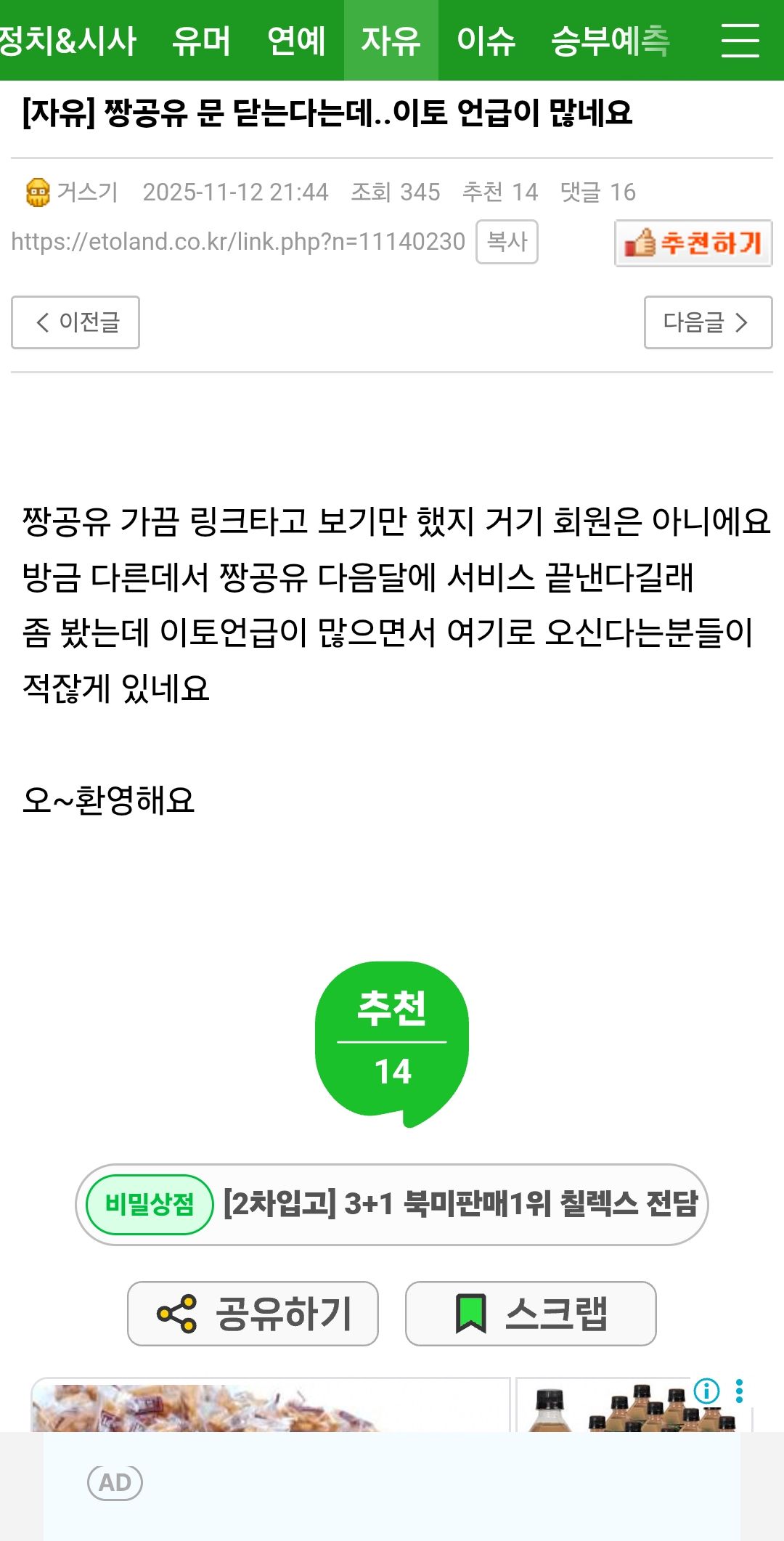Screen dimensions: 784x1541
Task: Switch to the 정치&시사 tab
Action: 67,41
